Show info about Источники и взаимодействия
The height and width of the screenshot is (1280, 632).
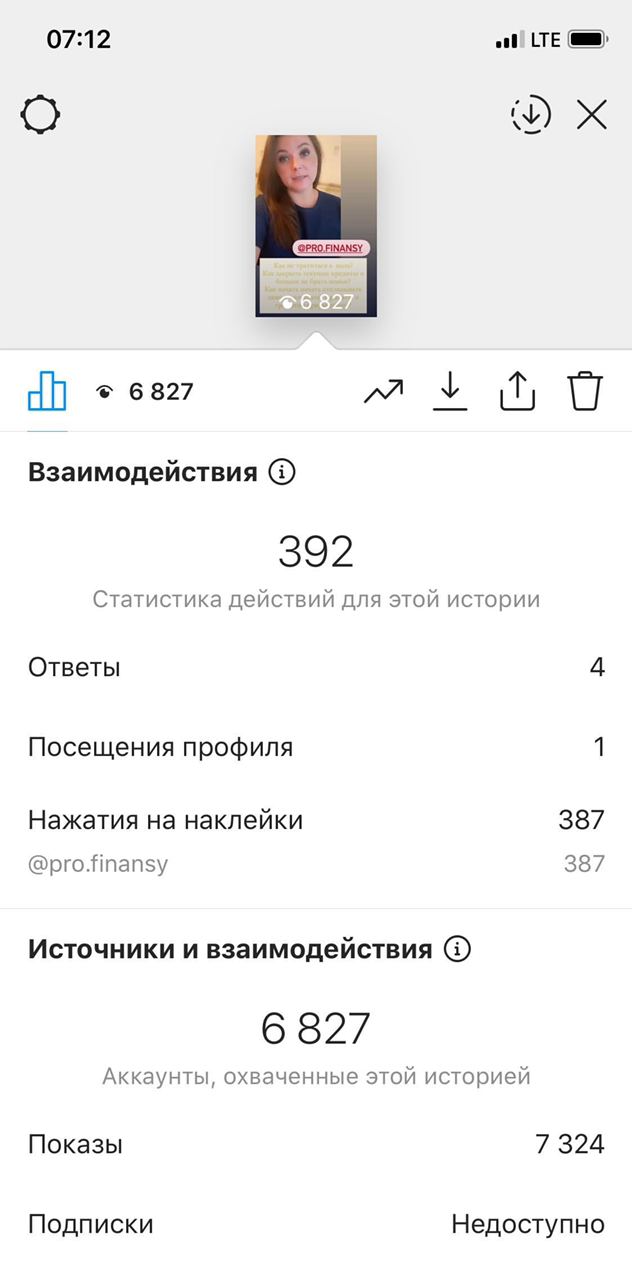pos(457,949)
